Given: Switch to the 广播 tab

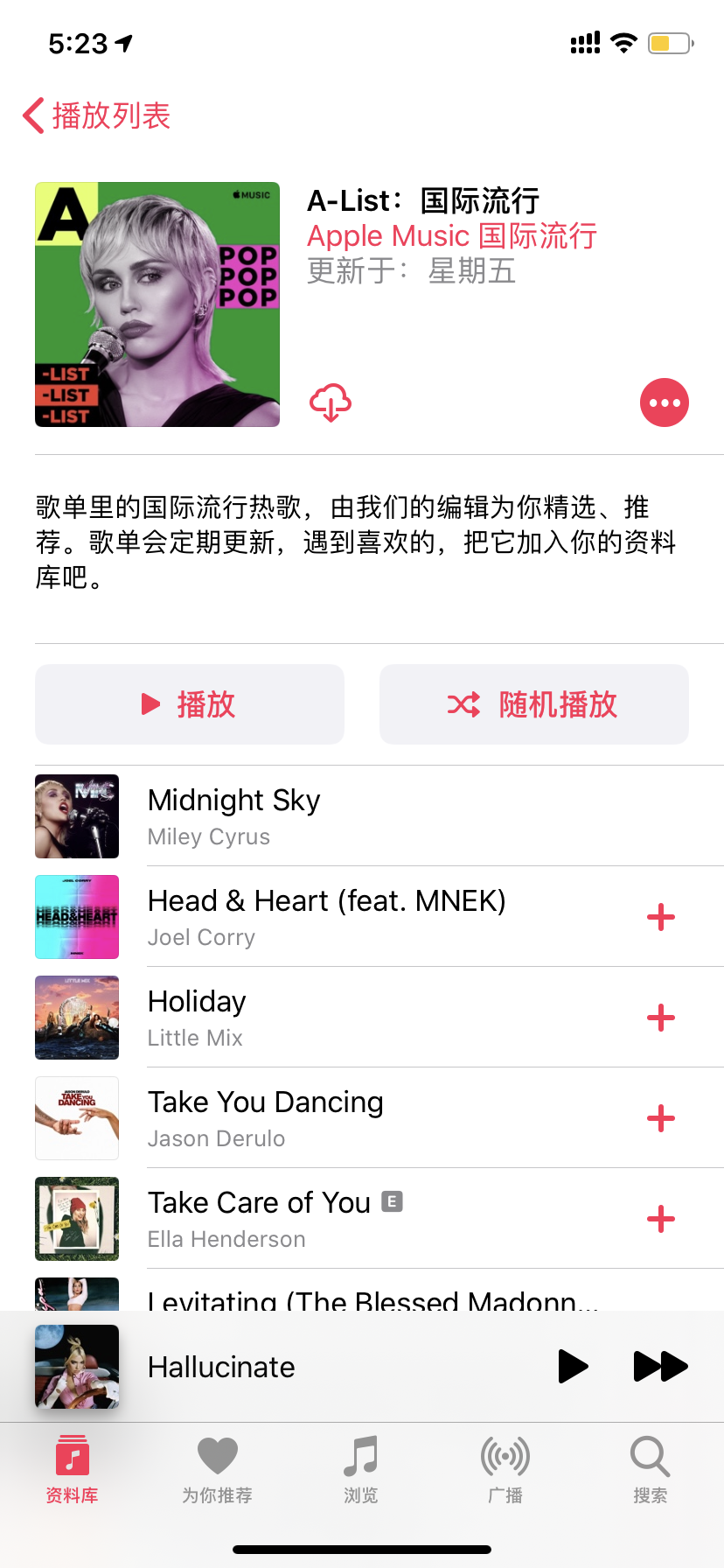Looking at the screenshot, I should click(505, 1470).
